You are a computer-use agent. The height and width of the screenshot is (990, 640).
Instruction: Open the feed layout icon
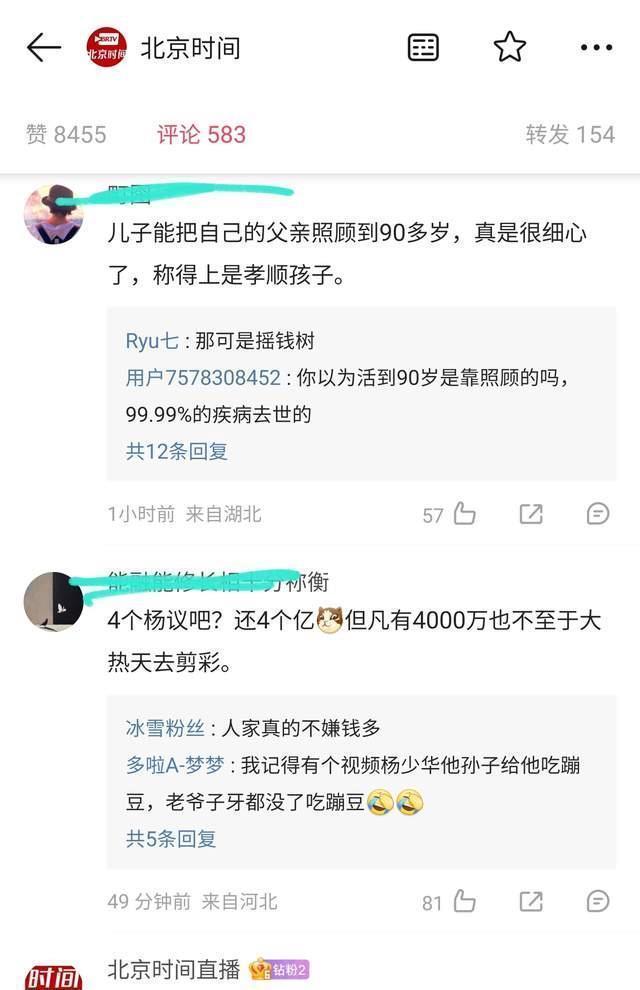tap(423, 47)
